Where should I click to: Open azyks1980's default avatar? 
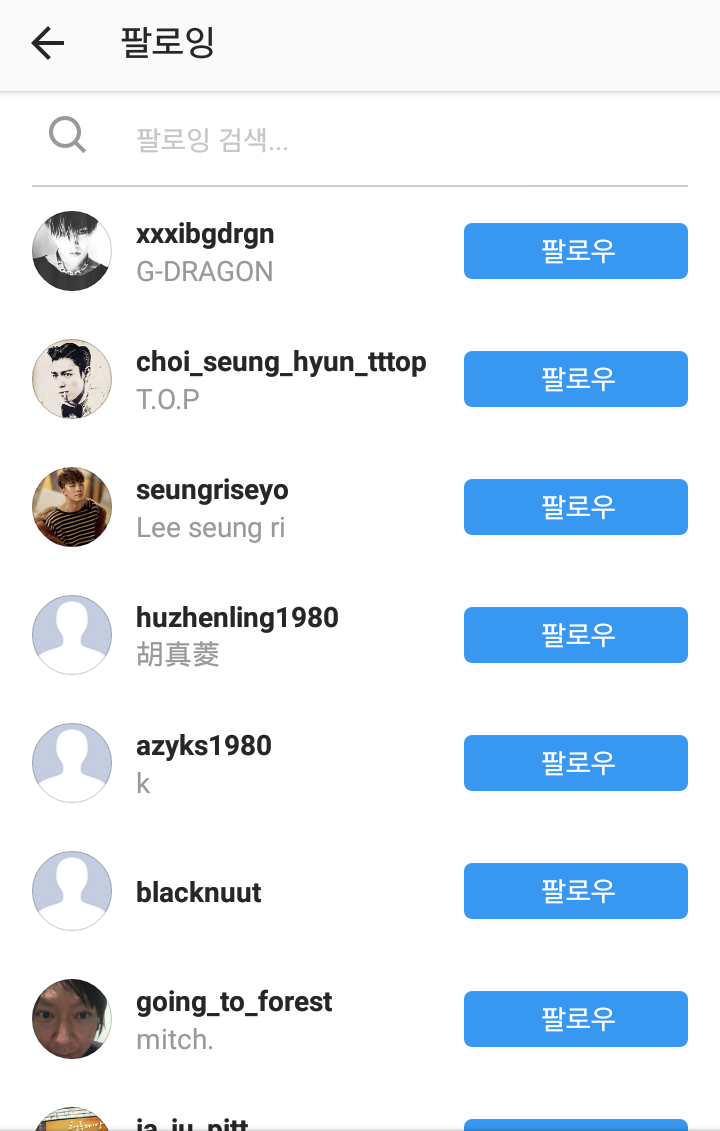point(72,763)
